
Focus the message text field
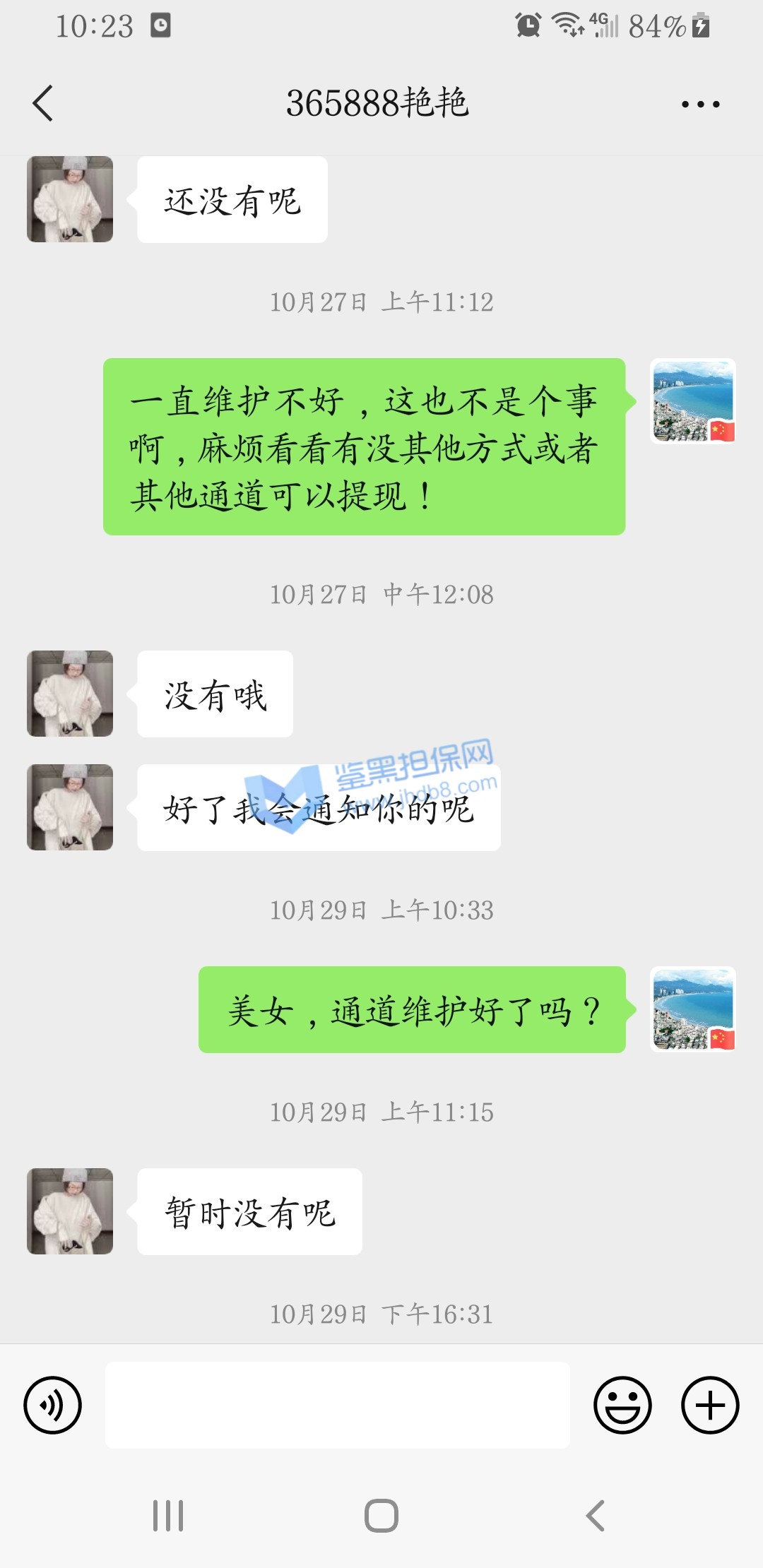[338, 1405]
